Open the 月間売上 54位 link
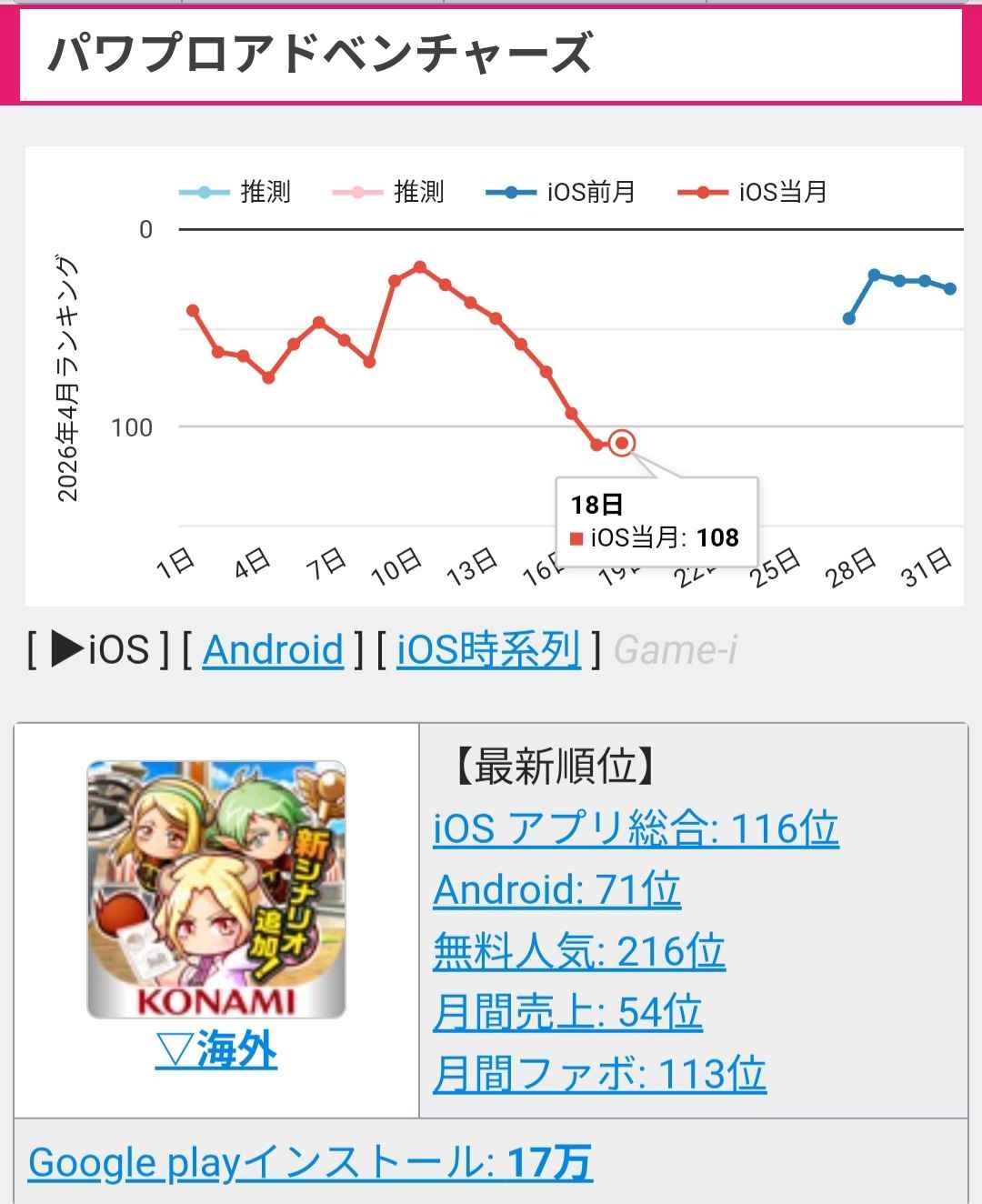 [x=567, y=1012]
